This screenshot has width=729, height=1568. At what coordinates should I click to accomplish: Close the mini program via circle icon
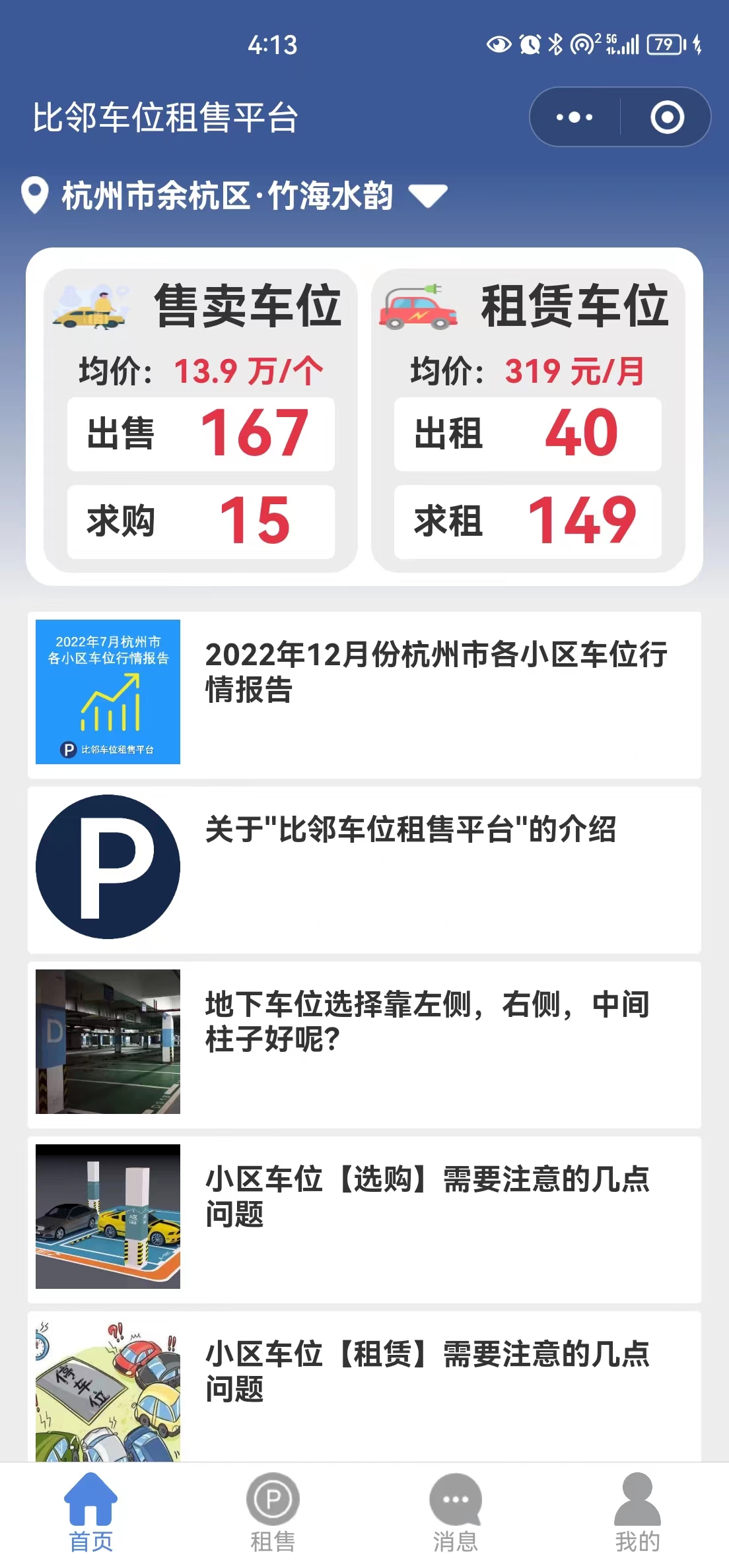click(x=667, y=117)
